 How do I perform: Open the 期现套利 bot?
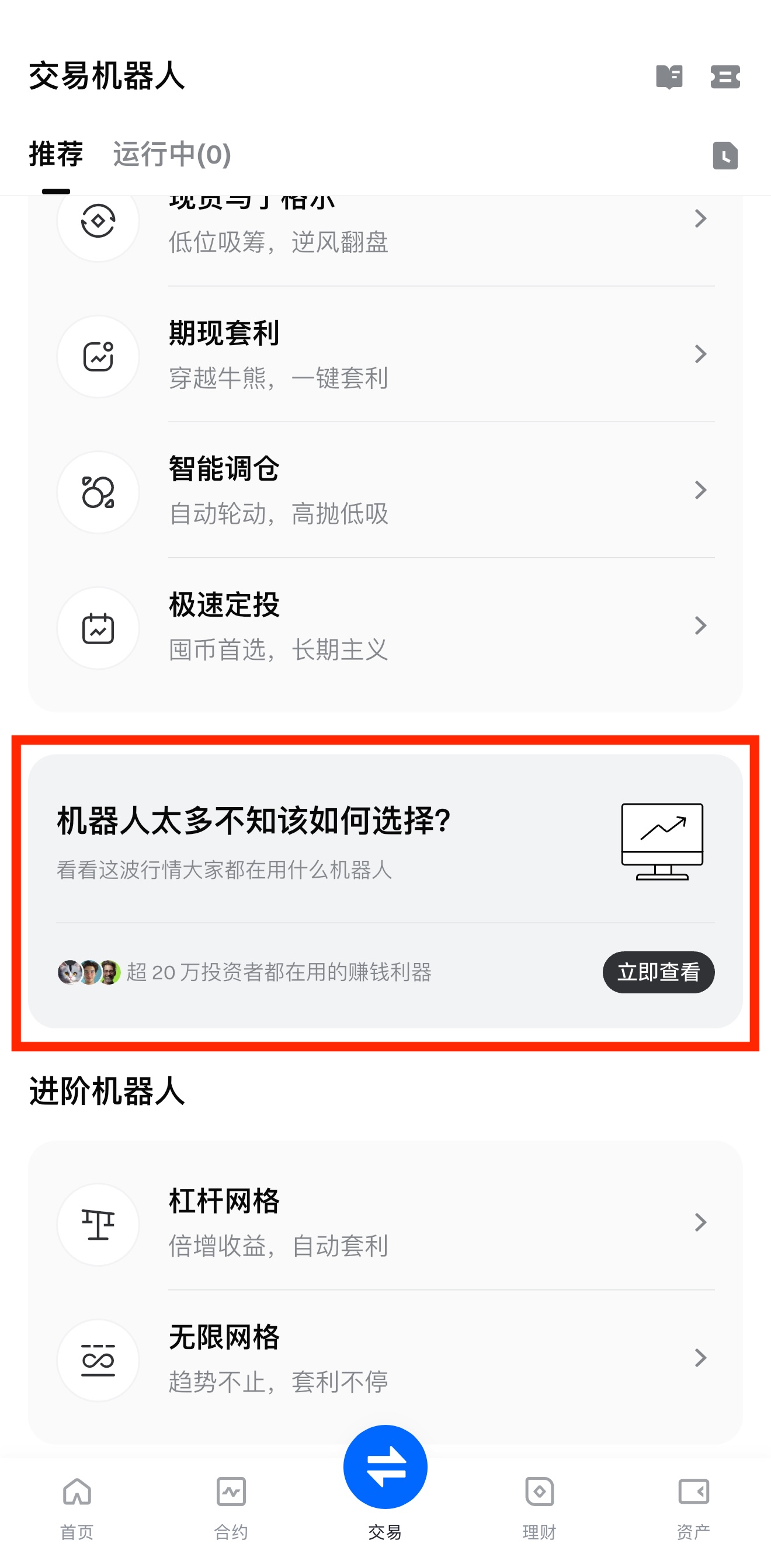point(385,354)
